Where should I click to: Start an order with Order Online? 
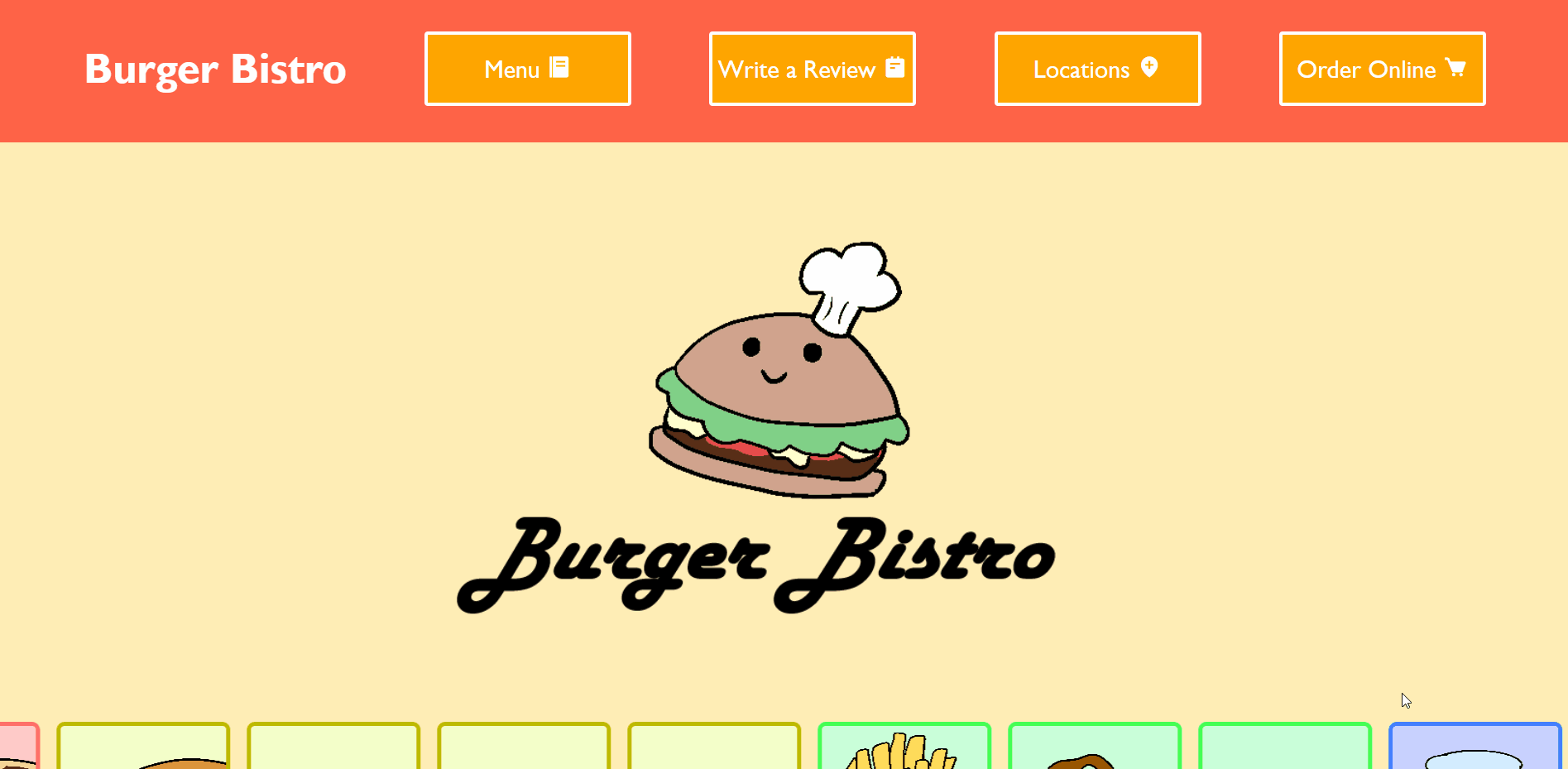[x=1382, y=69]
